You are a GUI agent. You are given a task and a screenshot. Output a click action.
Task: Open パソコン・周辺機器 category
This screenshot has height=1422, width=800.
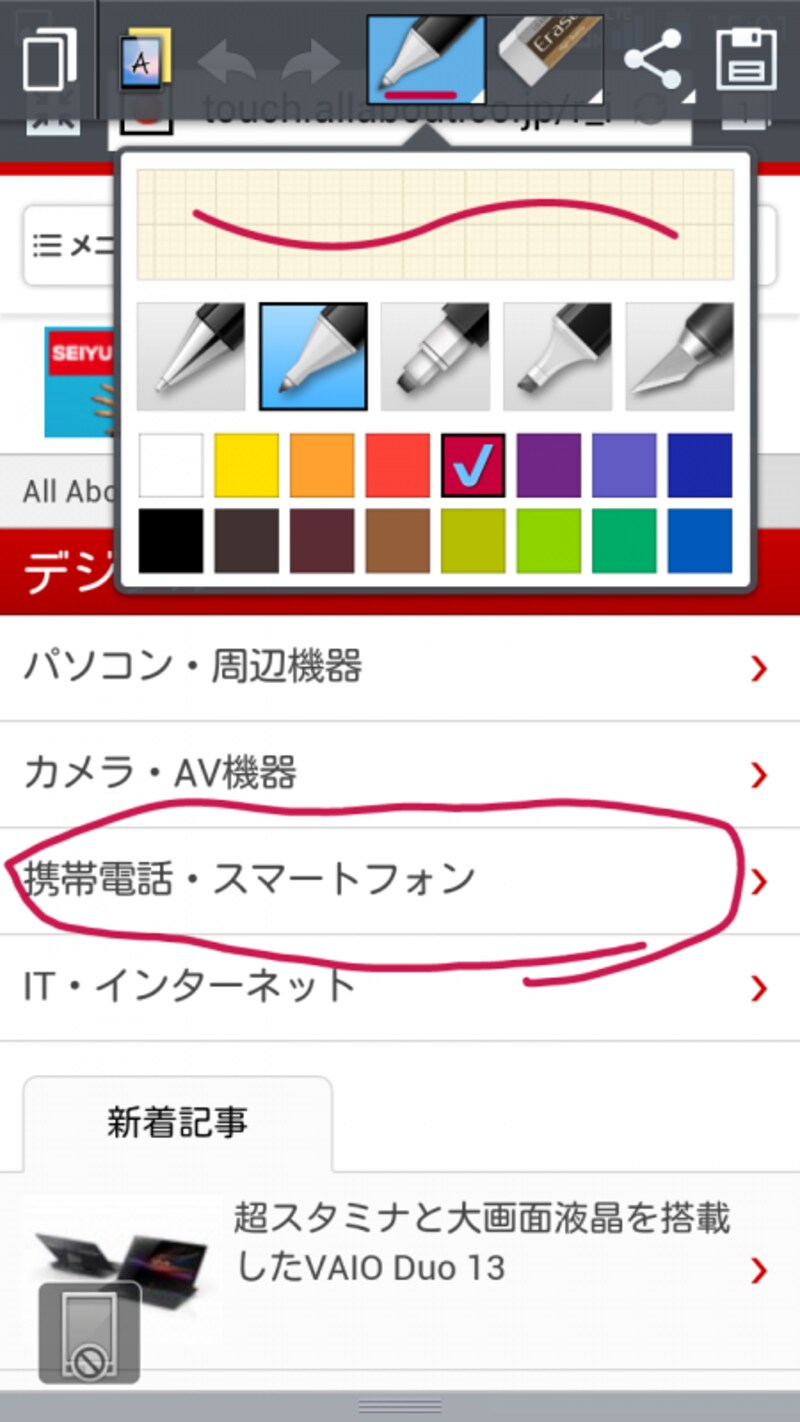click(x=400, y=667)
